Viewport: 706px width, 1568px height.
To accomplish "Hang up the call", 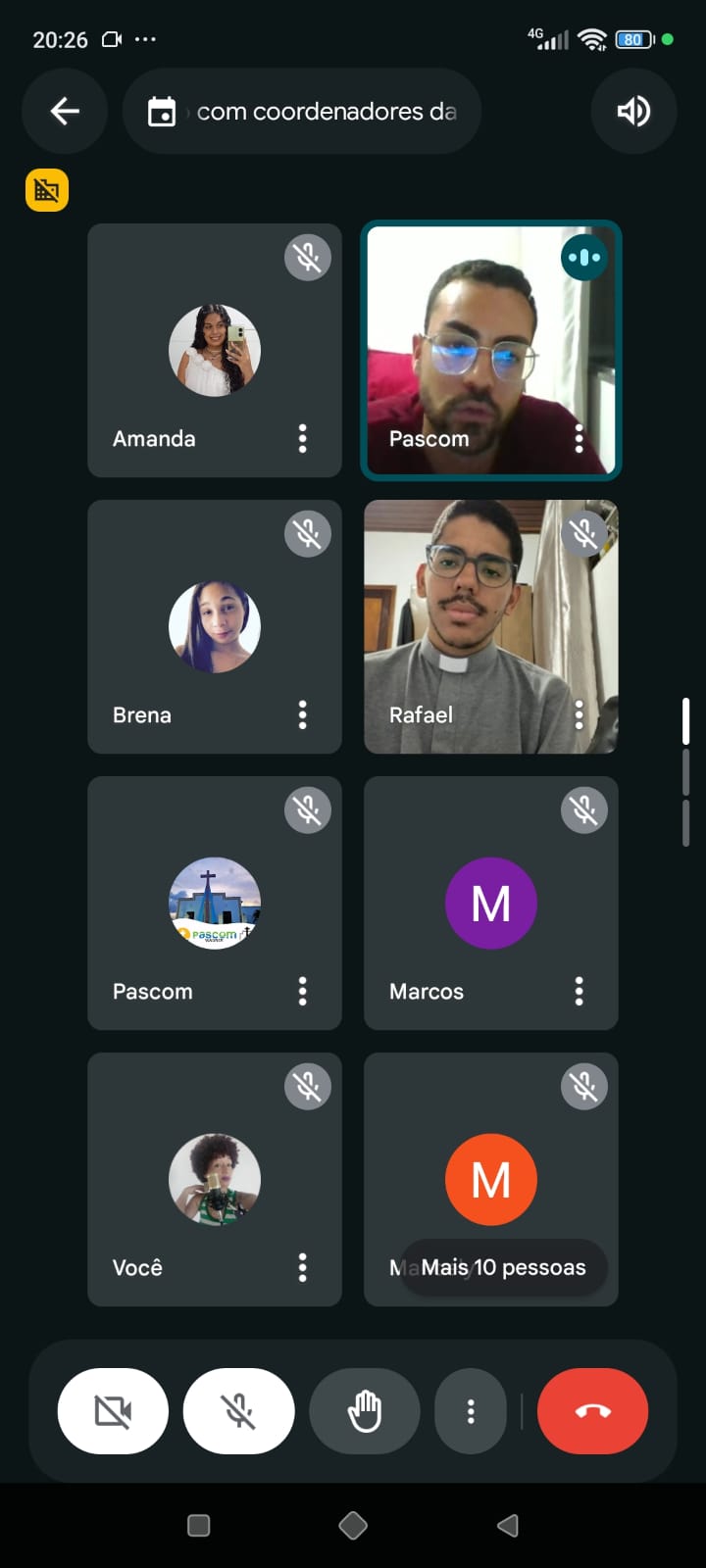I will [x=592, y=1411].
